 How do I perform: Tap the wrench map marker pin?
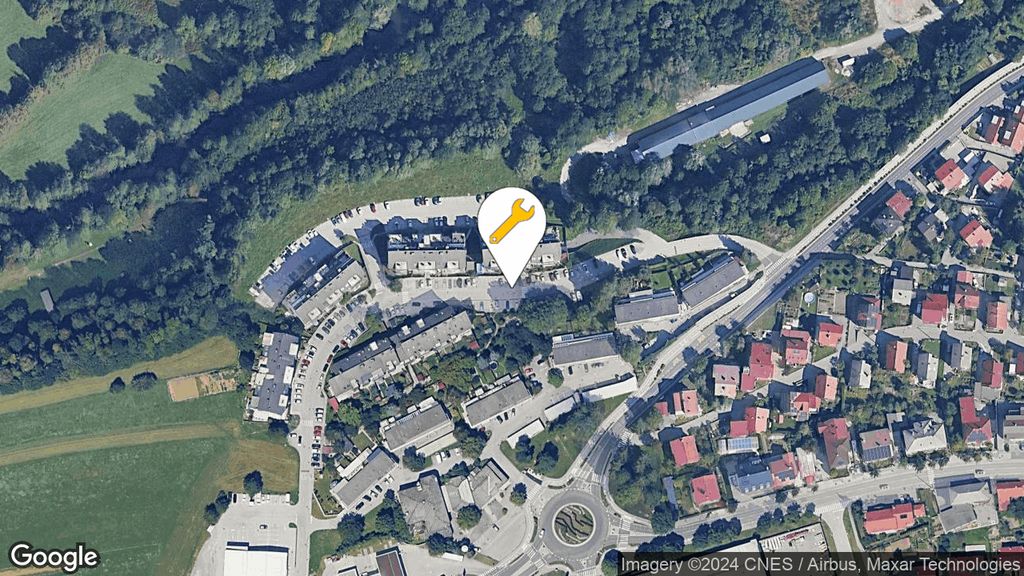click(511, 224)
